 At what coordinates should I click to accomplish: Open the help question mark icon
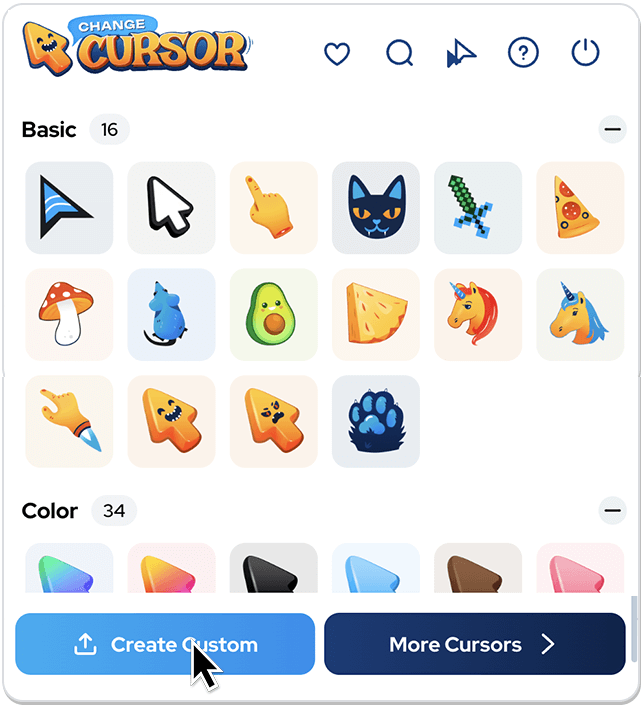(523, 53)
